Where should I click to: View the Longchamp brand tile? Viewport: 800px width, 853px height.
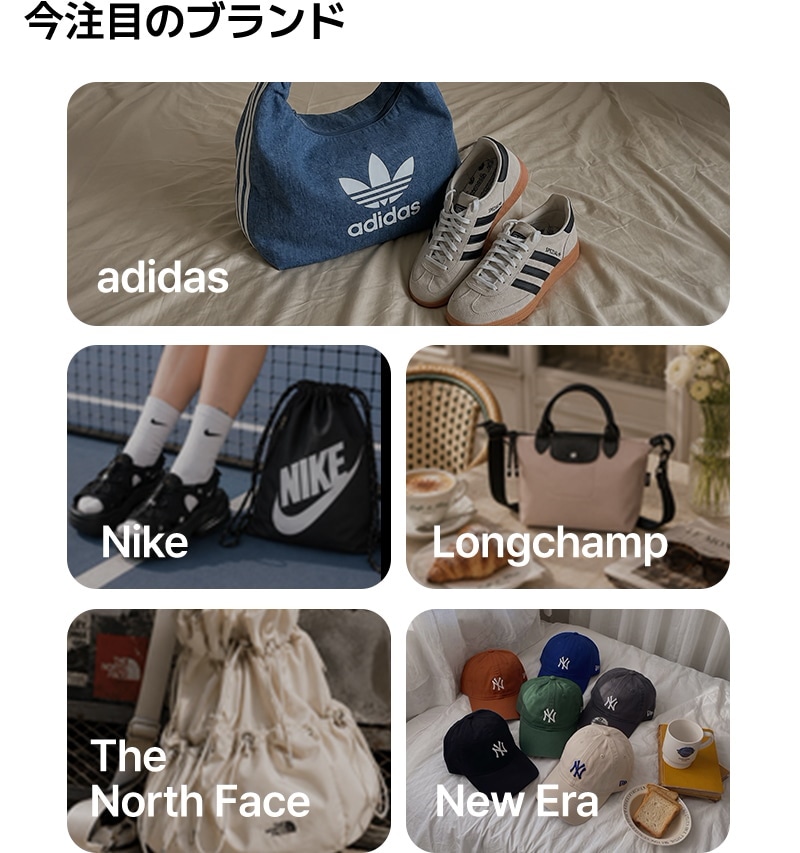568,467
